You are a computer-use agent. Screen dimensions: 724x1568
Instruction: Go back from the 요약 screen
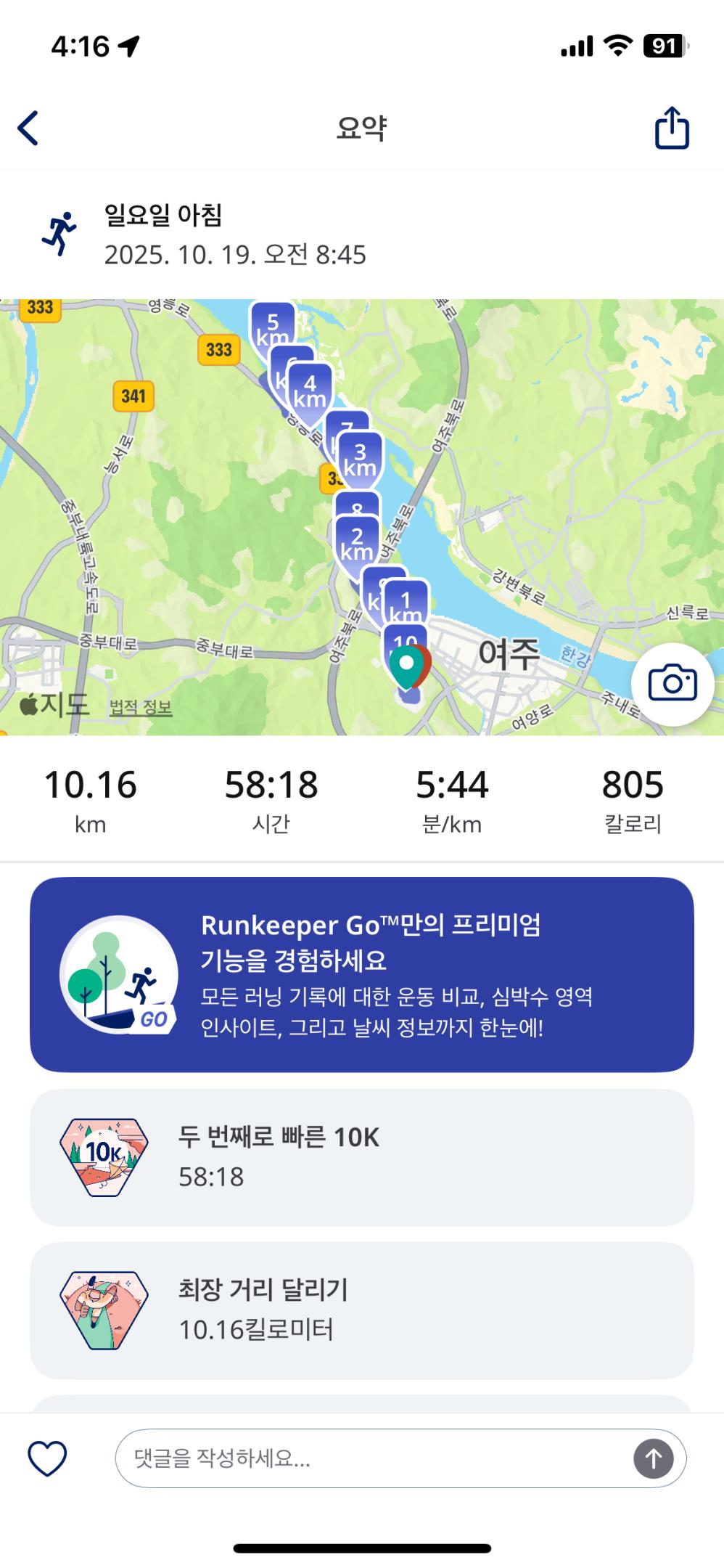(28, 128)
